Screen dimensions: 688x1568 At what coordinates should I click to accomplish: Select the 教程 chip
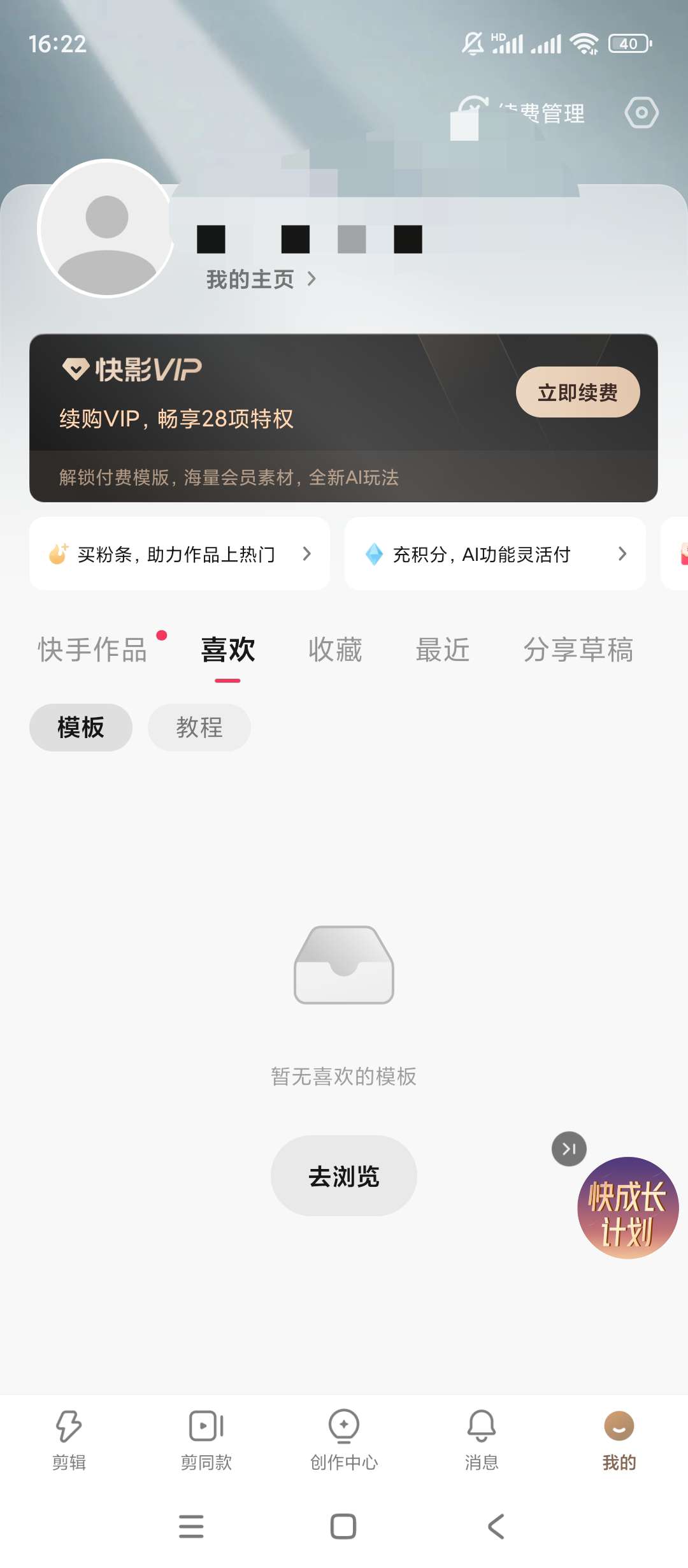(199, 727)
